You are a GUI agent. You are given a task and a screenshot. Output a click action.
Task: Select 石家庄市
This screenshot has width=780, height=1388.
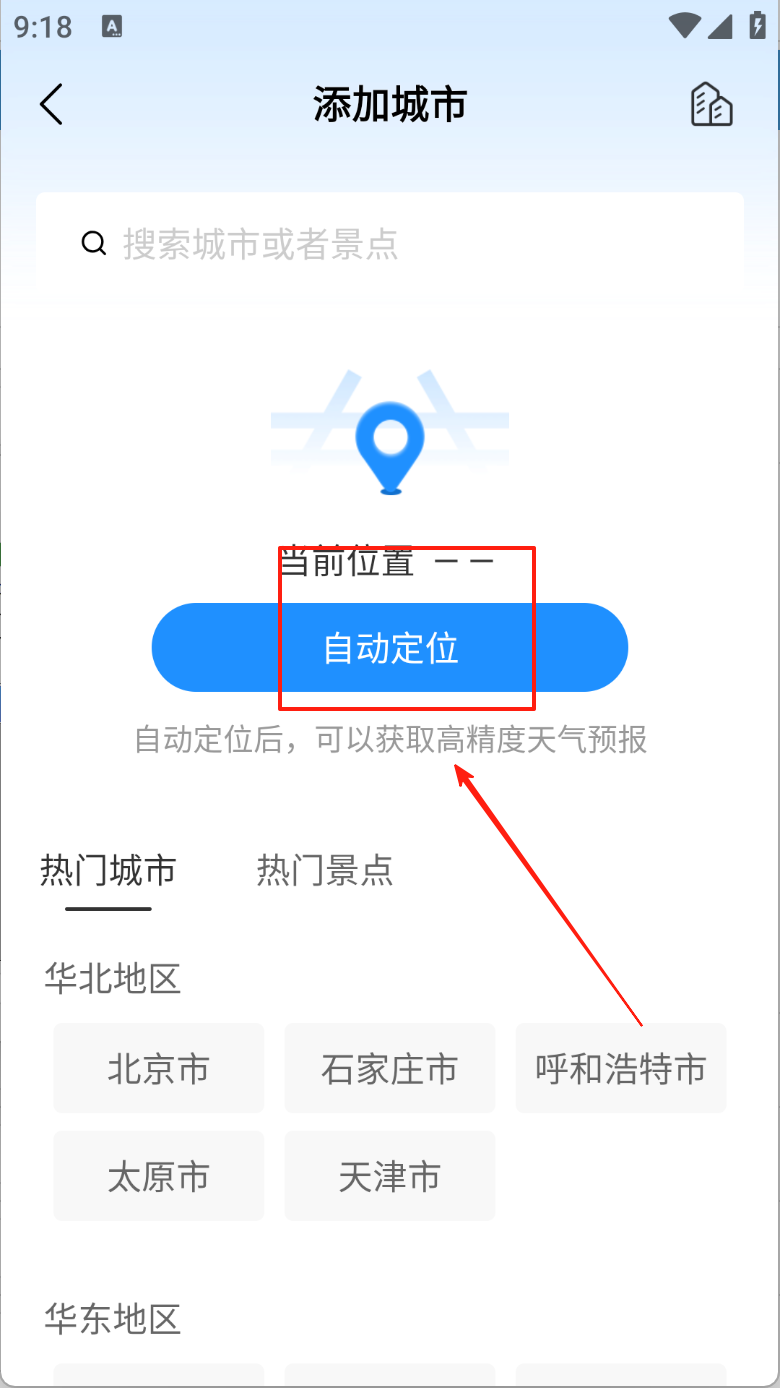pos(390,1068)
